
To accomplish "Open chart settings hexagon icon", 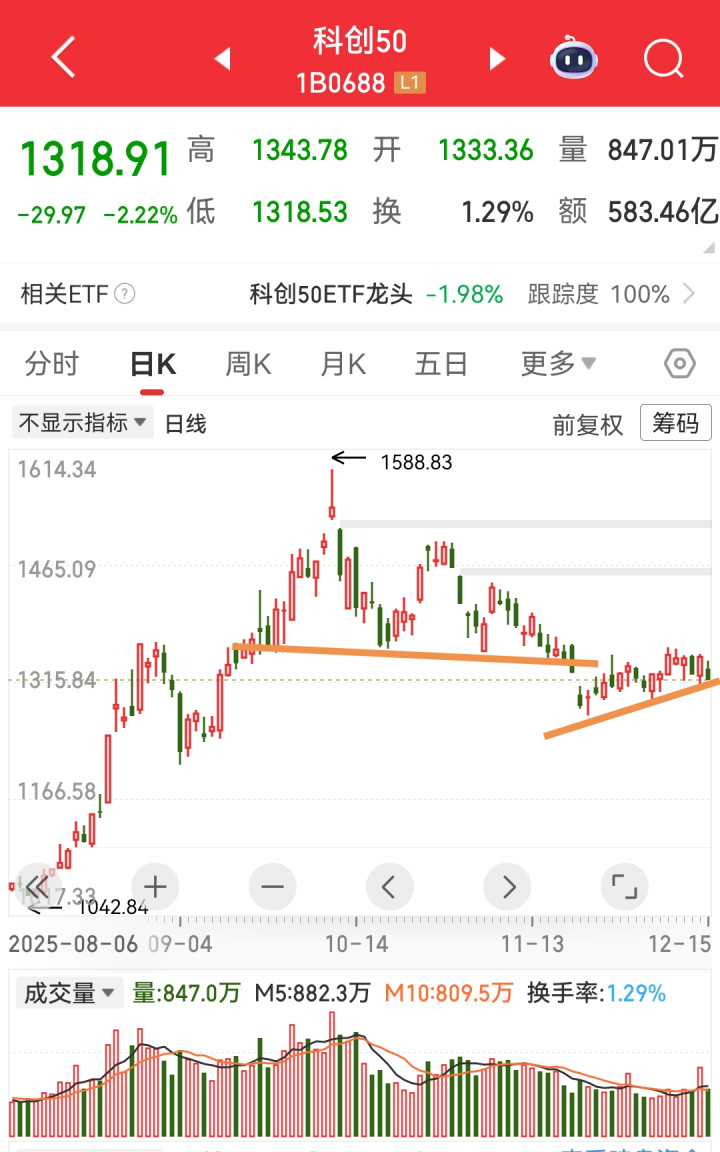I will pos(679,363).
